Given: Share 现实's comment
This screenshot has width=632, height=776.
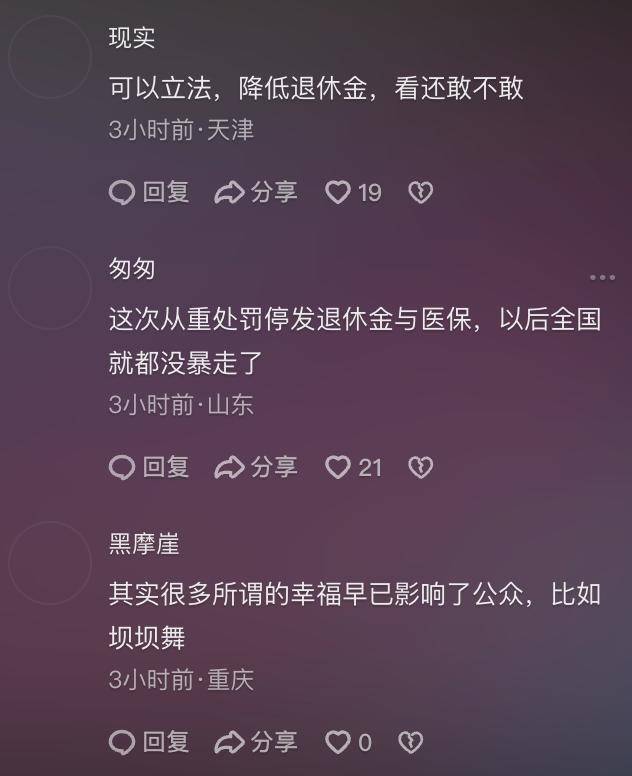Looking at the screenshot, I should pos(256,192).
